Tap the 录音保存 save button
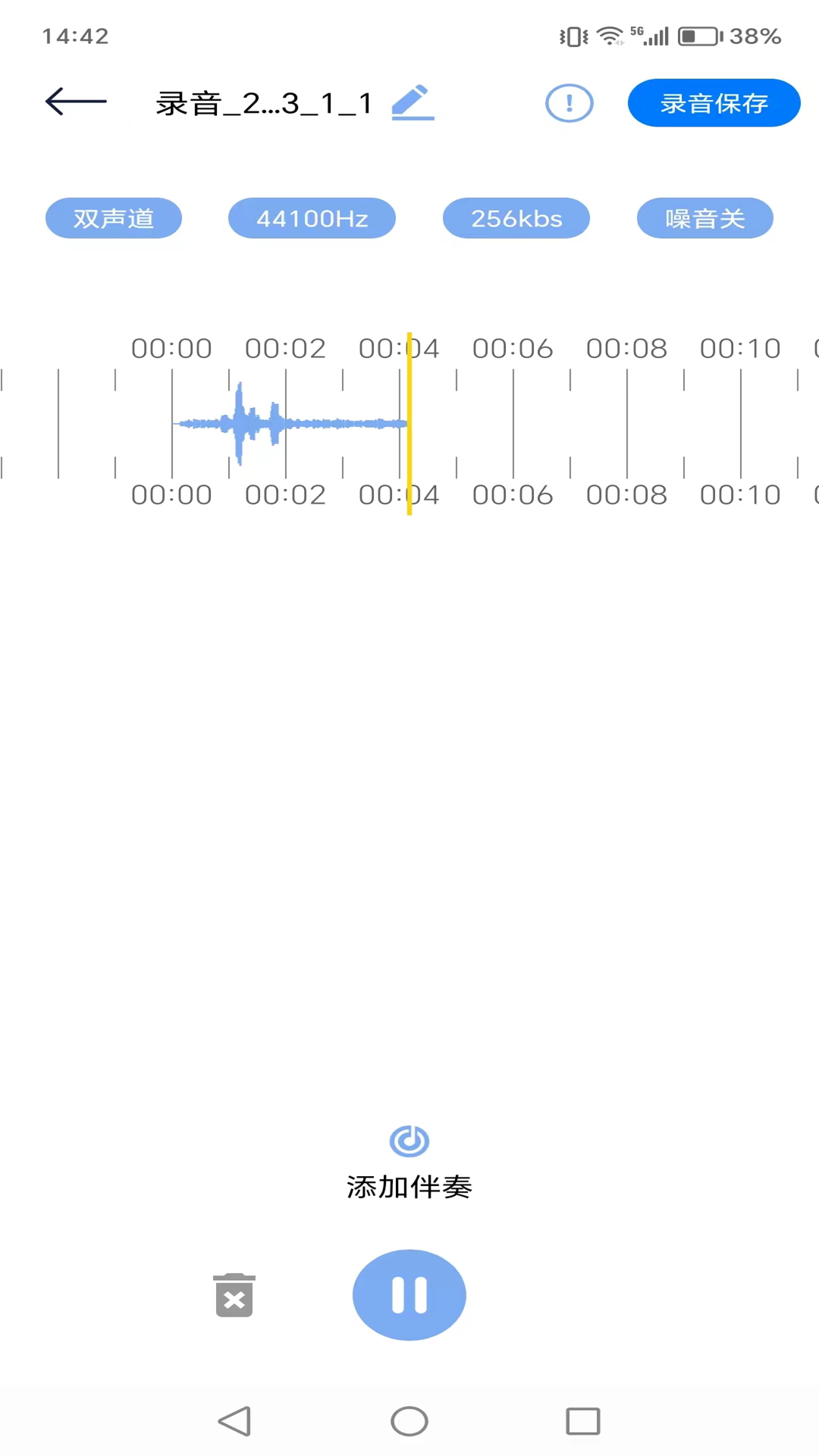The height and width of the screenshot is (1456, 819). pyautogui.click(x=714, y=103)
